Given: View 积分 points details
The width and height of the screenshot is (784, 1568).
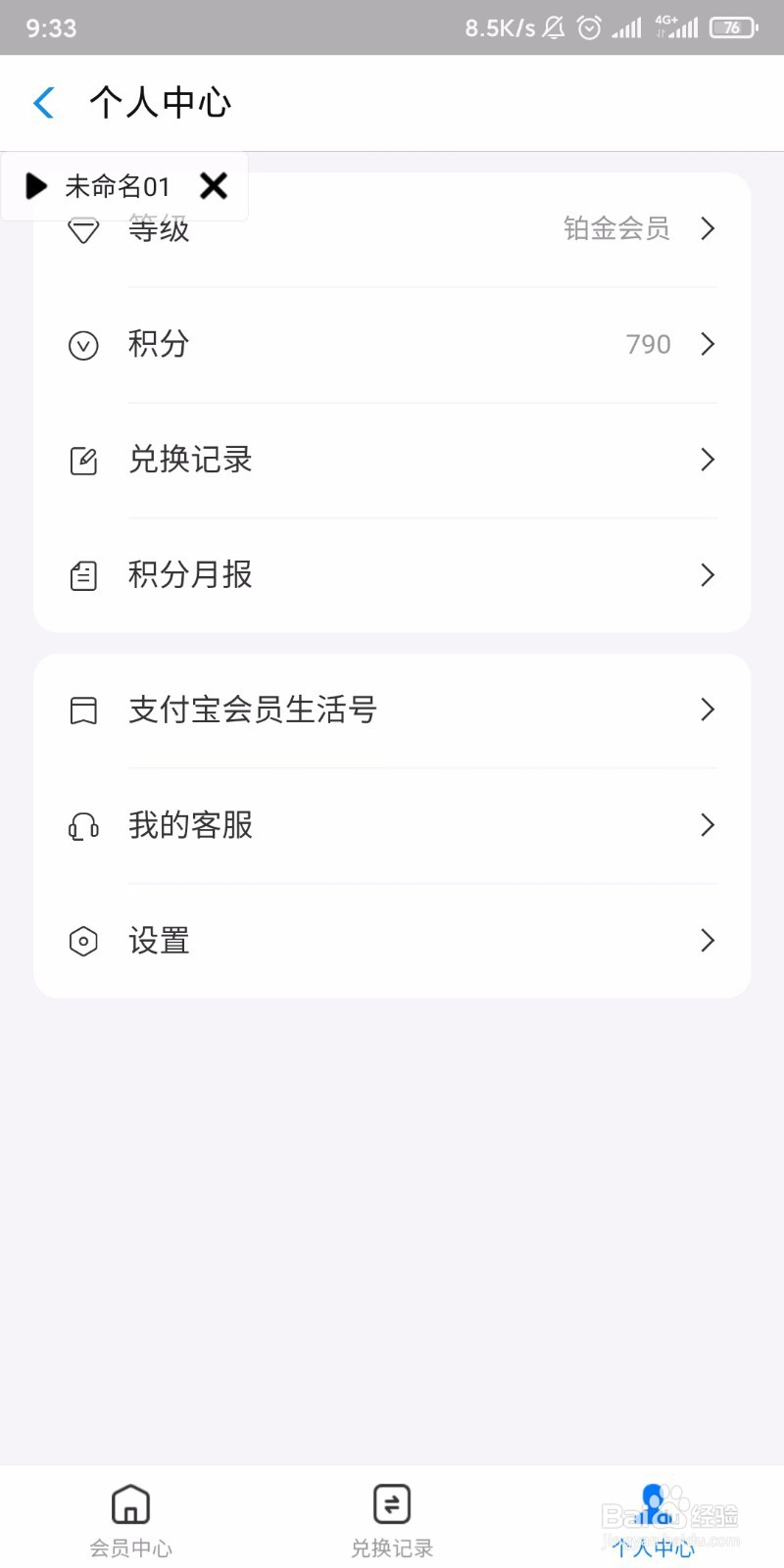Looking at the screenshot, I should coord(392,345).
